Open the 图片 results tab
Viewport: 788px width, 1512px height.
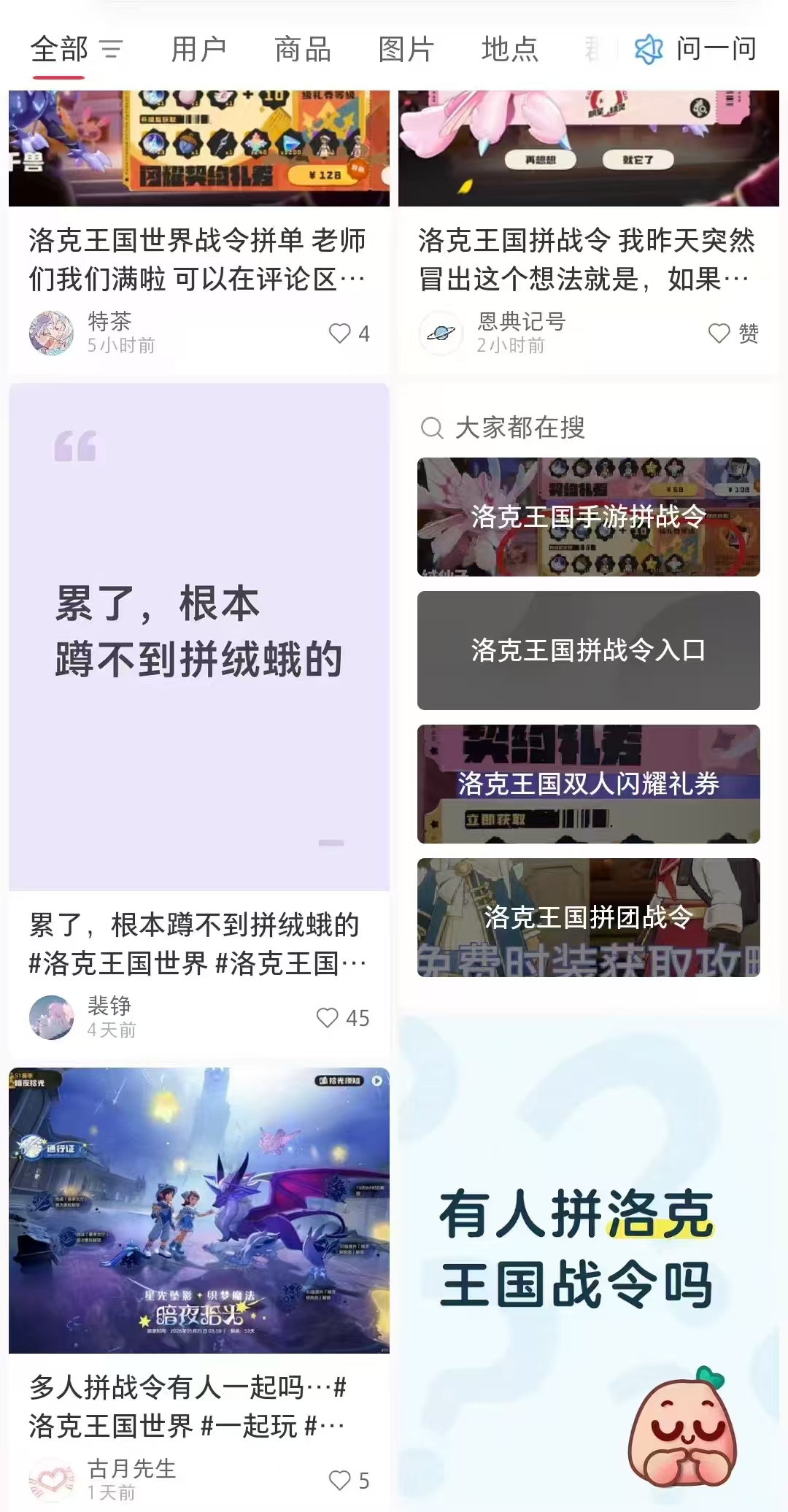tap(405, 49)
